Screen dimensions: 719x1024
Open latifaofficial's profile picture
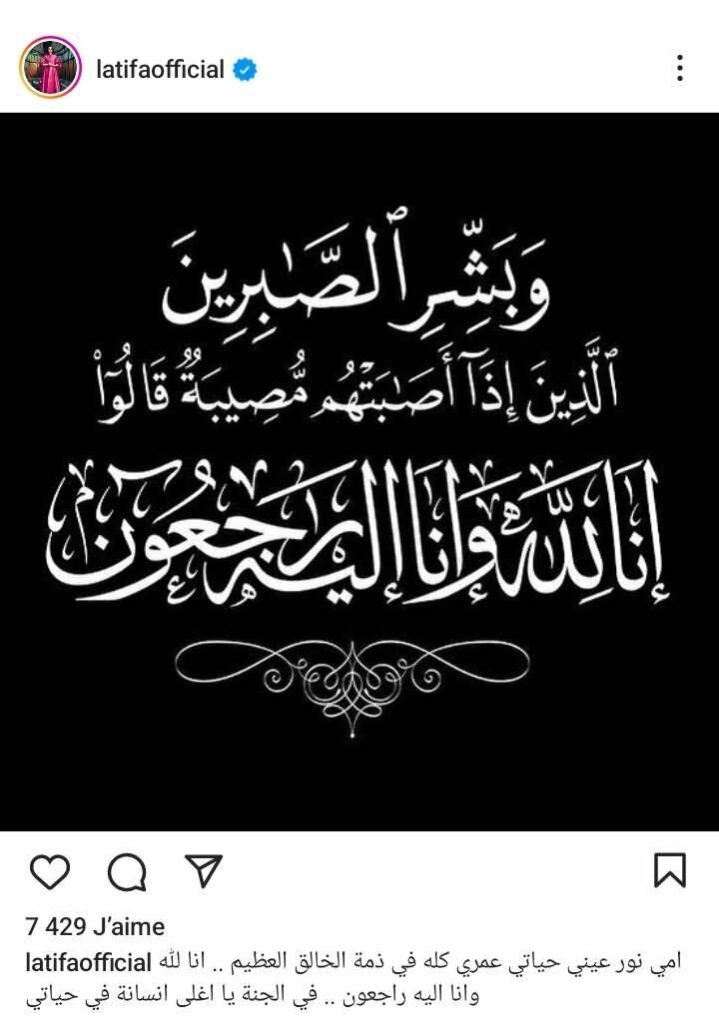[x=50, y=69]
